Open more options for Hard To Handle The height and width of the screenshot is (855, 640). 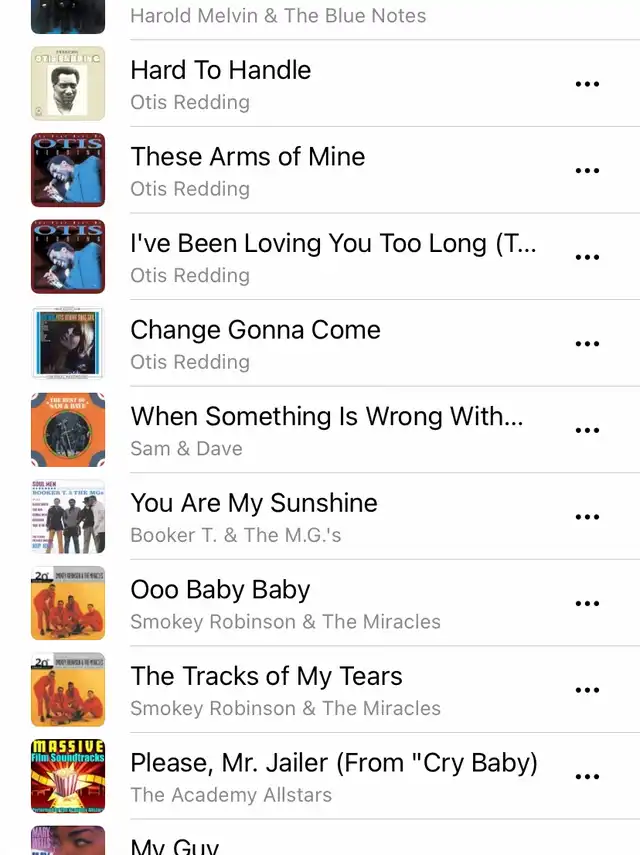(x=588, y=84)
